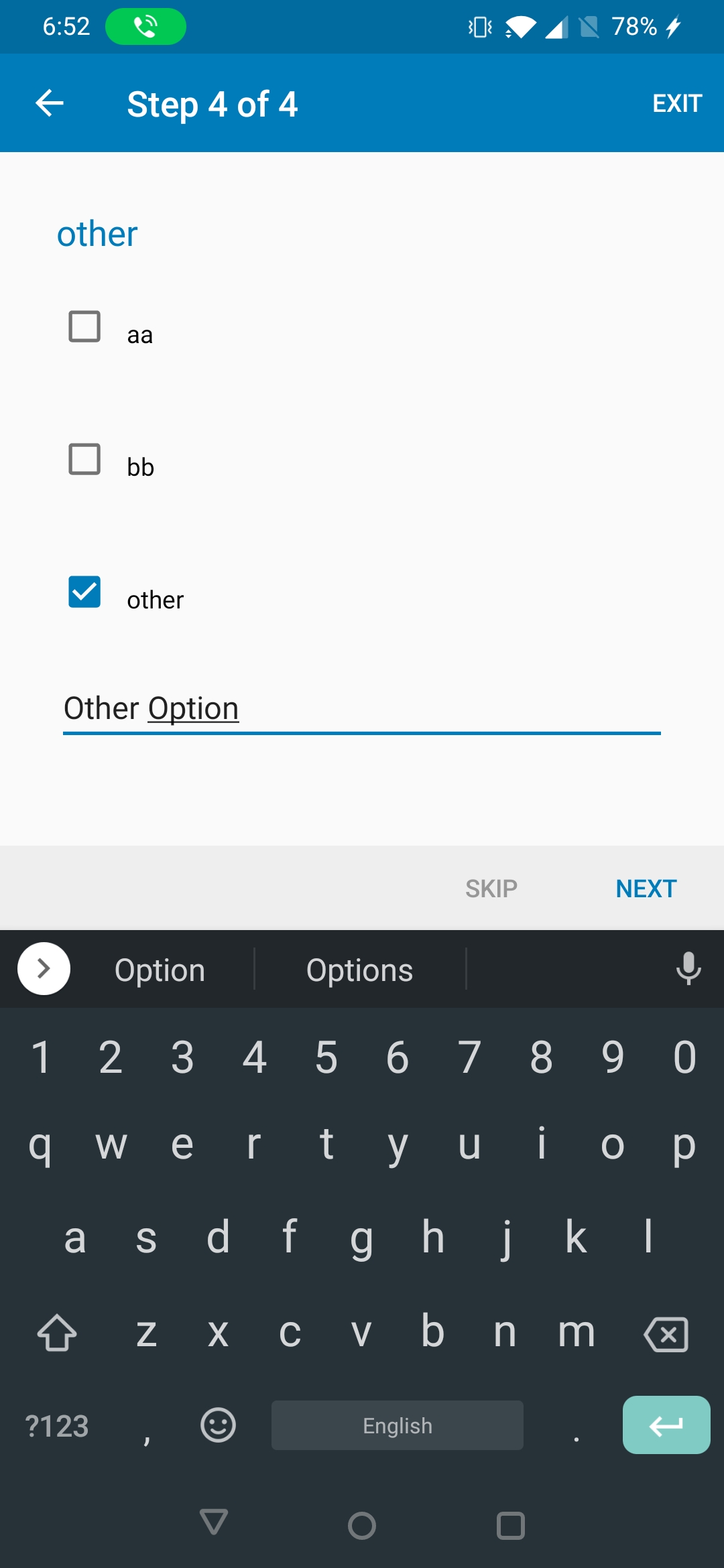Check the bb checkbox

[x=83, y=459]
